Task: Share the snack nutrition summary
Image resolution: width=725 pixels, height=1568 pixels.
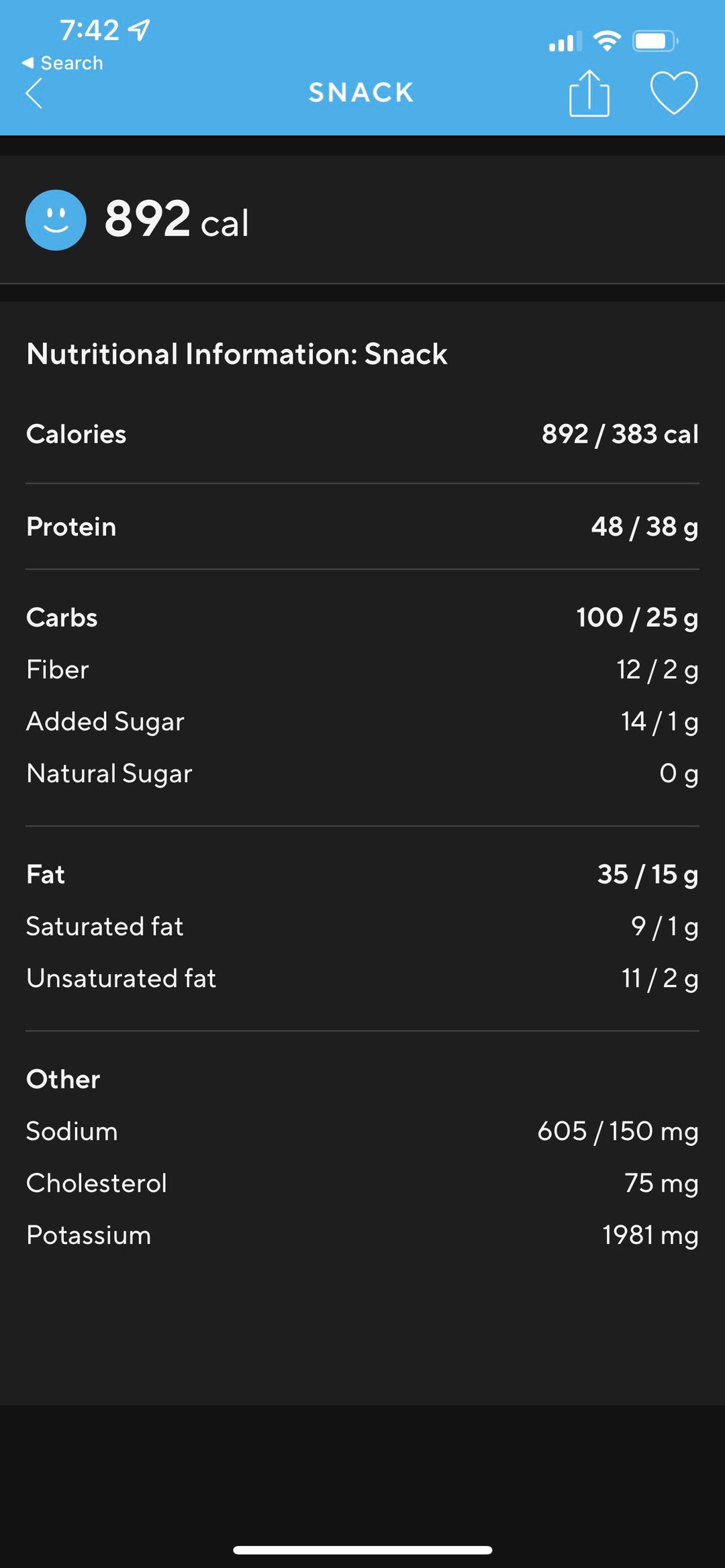Action: (589, 93)
